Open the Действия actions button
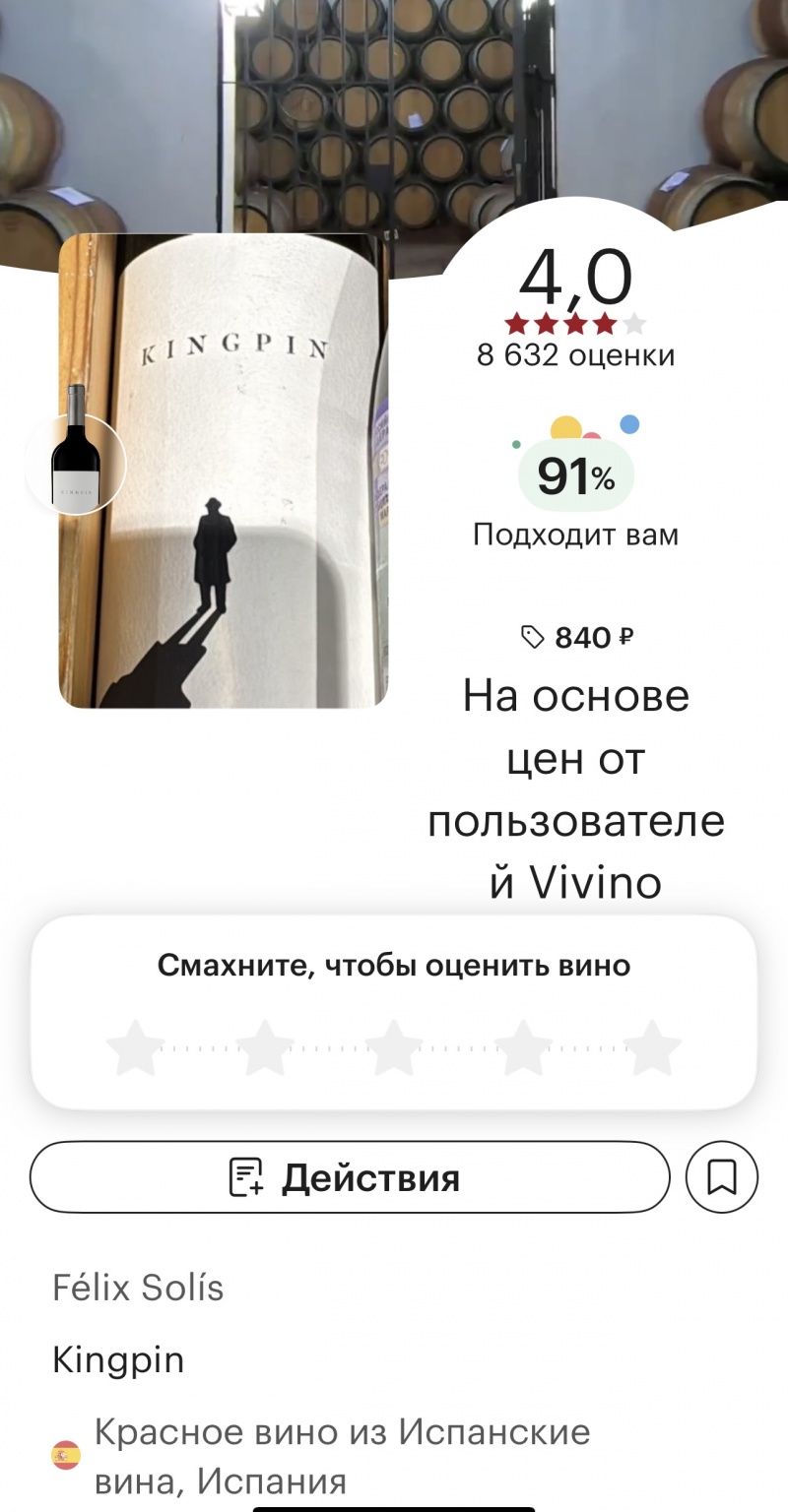Image resolution: width=788 pixels, height=1512 pixels. (350, 1177)
